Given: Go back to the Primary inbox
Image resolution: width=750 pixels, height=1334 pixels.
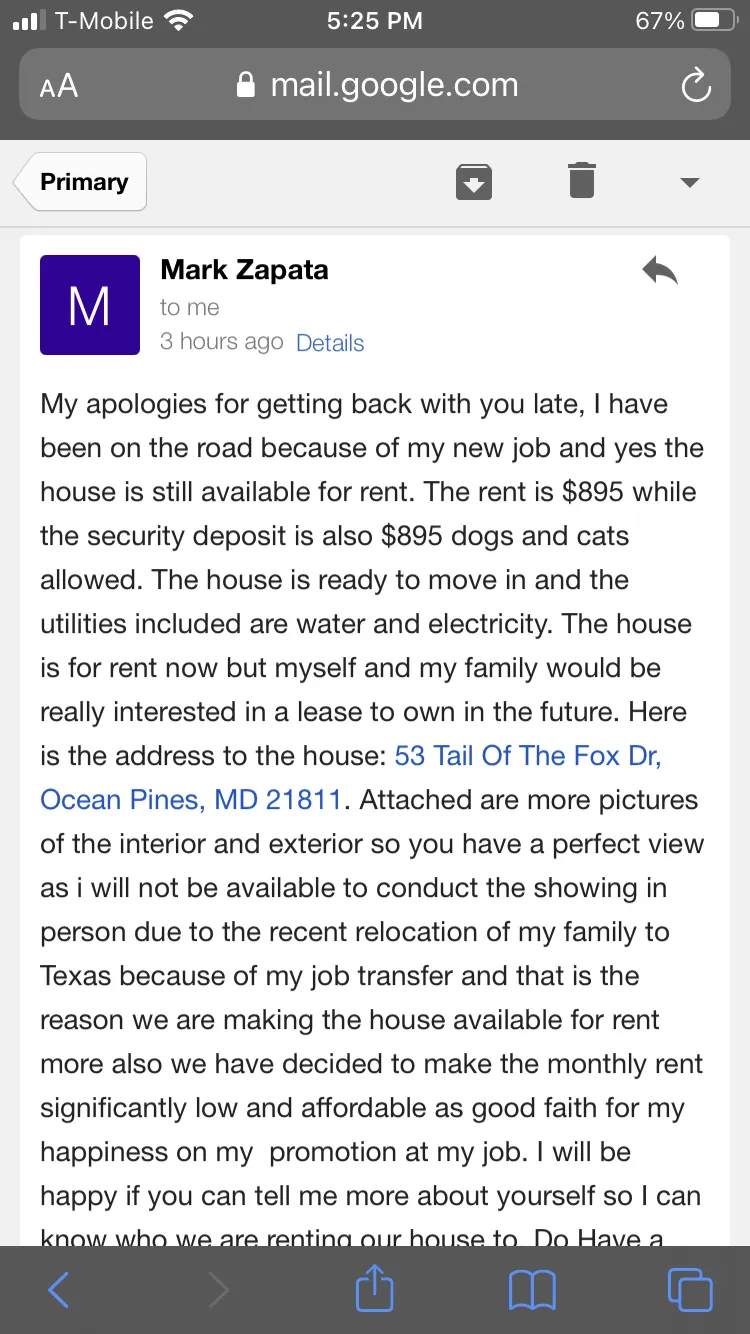Looking at the screenshot, I should 82,182.
